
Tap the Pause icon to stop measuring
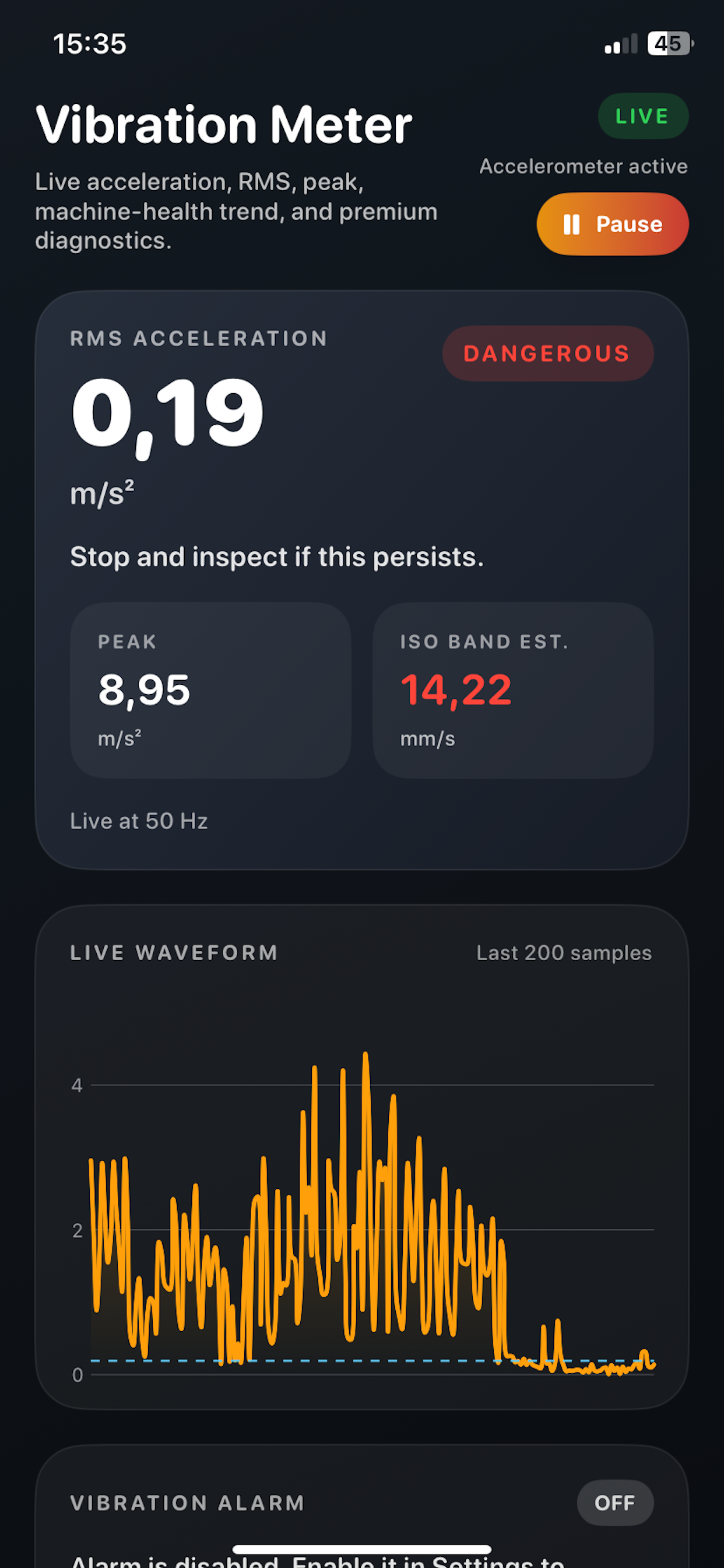[x=572, y=224]
